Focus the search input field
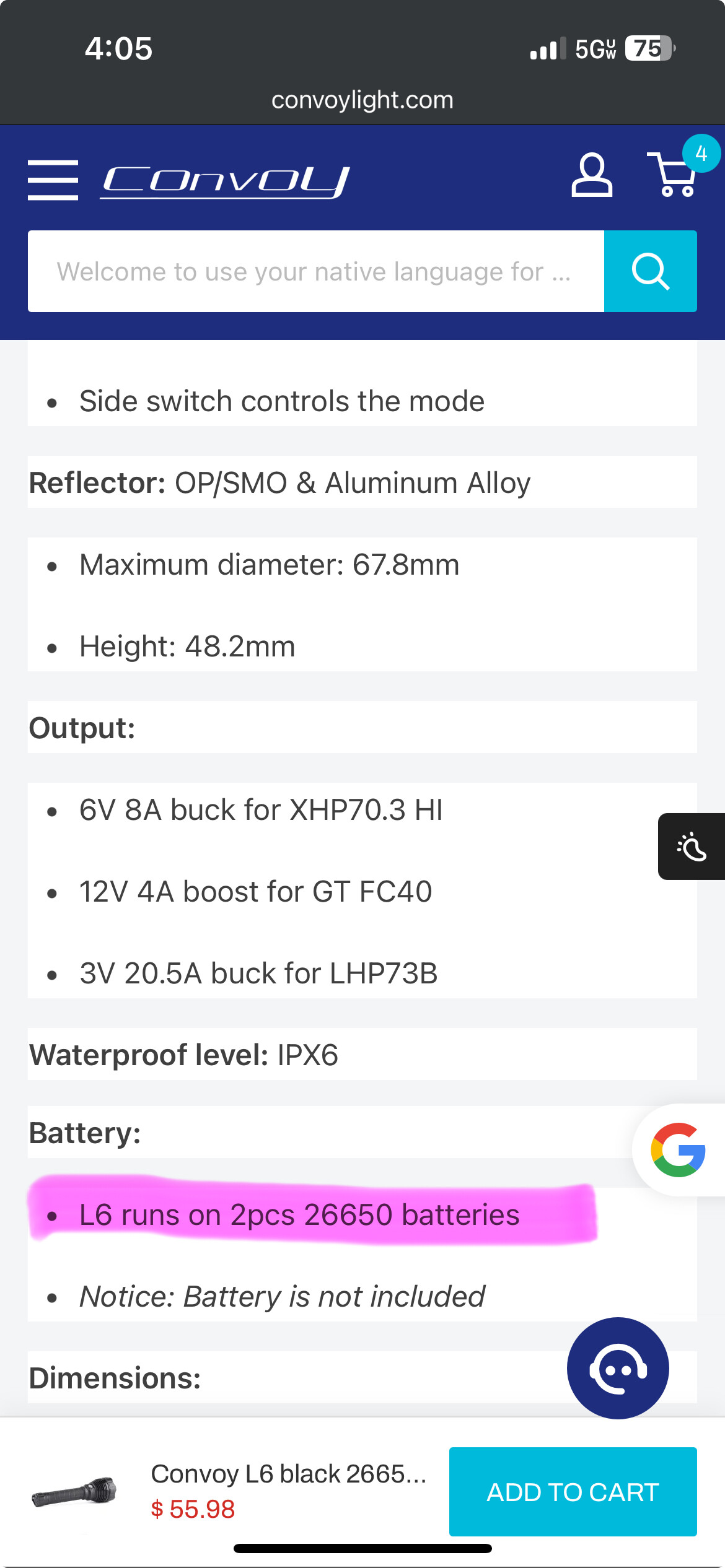 tap(316, 271)
